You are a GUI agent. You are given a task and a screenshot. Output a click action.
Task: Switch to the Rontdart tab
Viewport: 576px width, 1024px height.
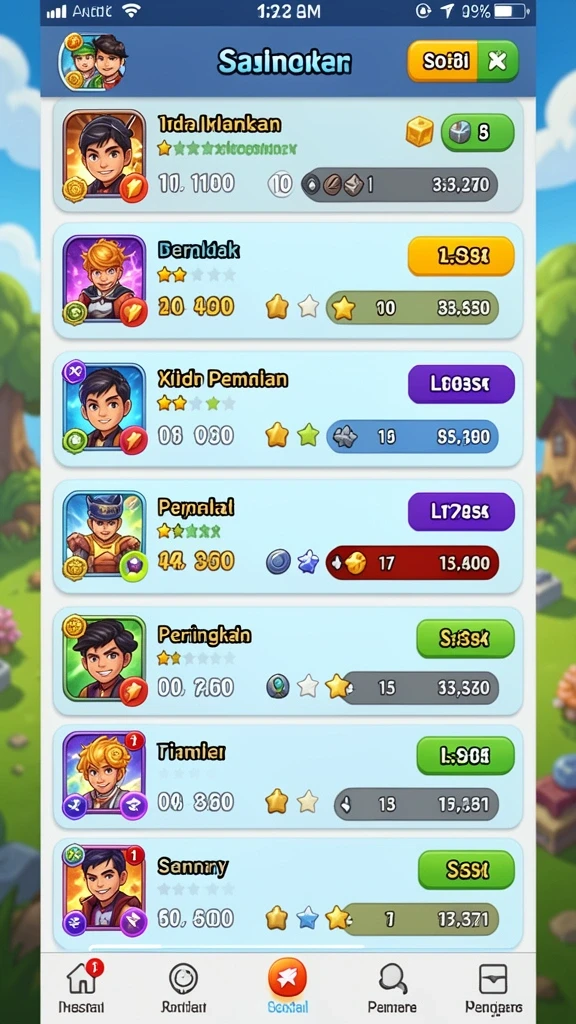click(x=184, y=985)
